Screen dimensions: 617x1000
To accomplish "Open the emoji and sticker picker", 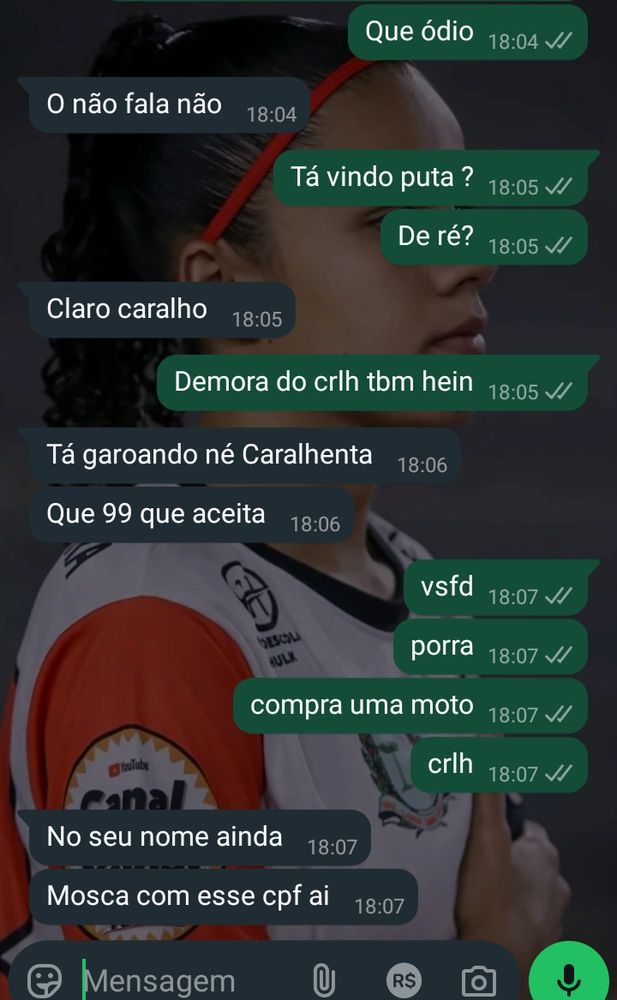I will tap(45, 979).
